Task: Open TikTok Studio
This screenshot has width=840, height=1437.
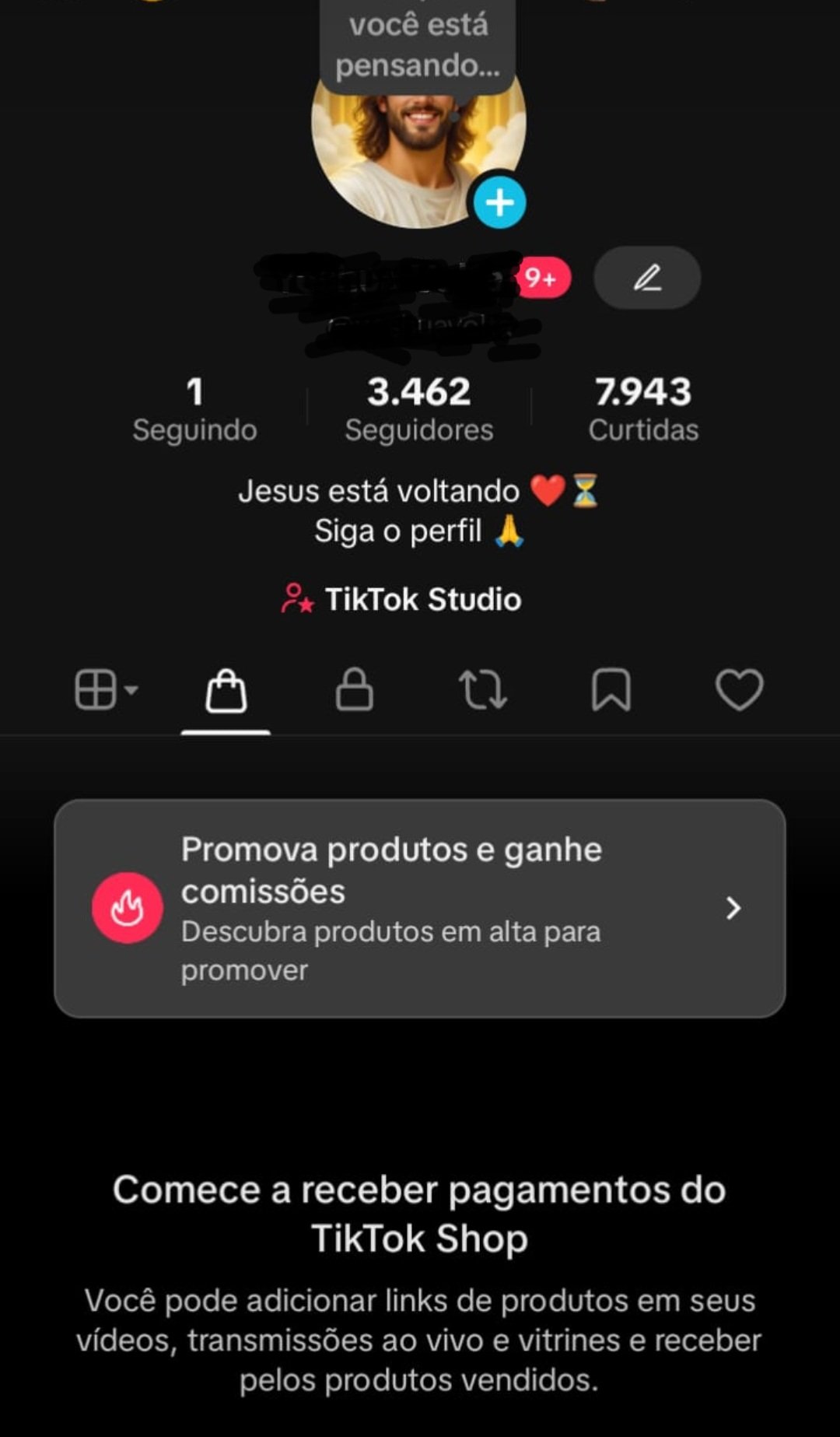Action: [x=401, y=599]
